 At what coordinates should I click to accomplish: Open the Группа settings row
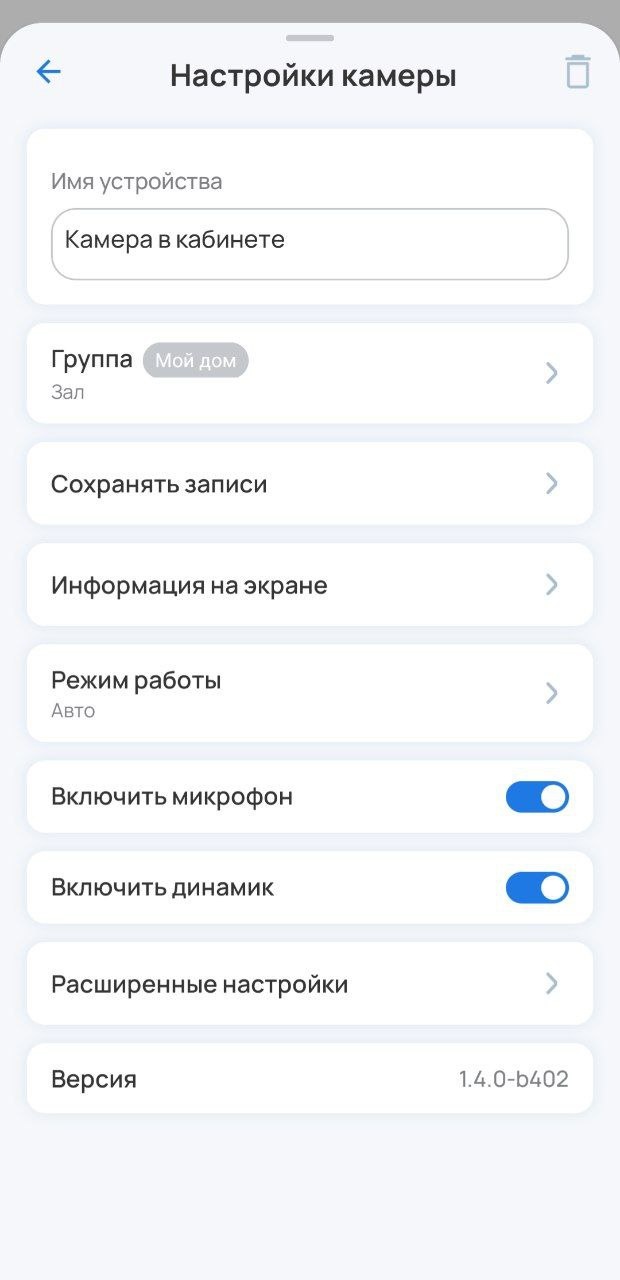pos(309,373)
